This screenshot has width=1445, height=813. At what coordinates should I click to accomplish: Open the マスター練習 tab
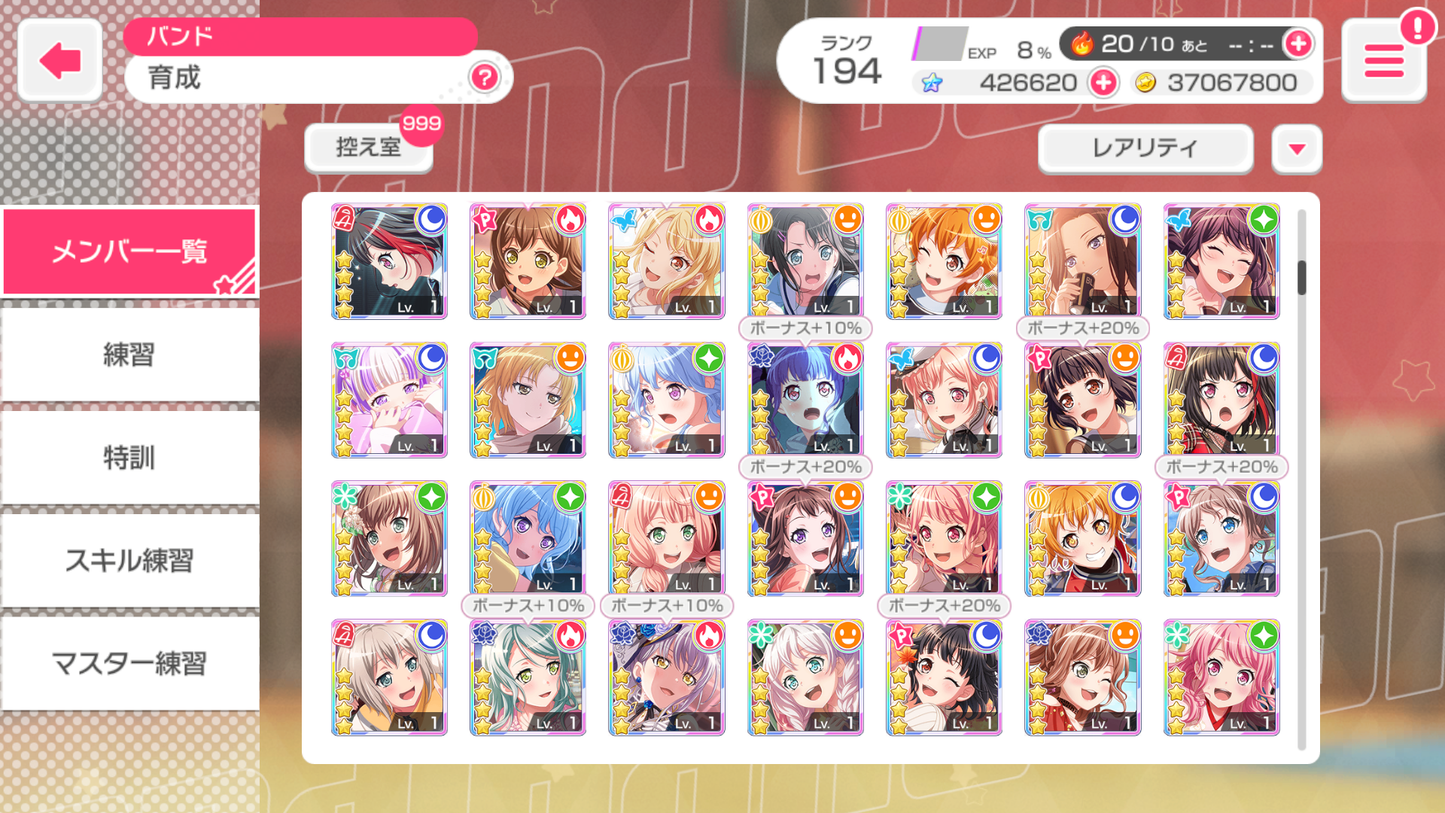(129, 663)
